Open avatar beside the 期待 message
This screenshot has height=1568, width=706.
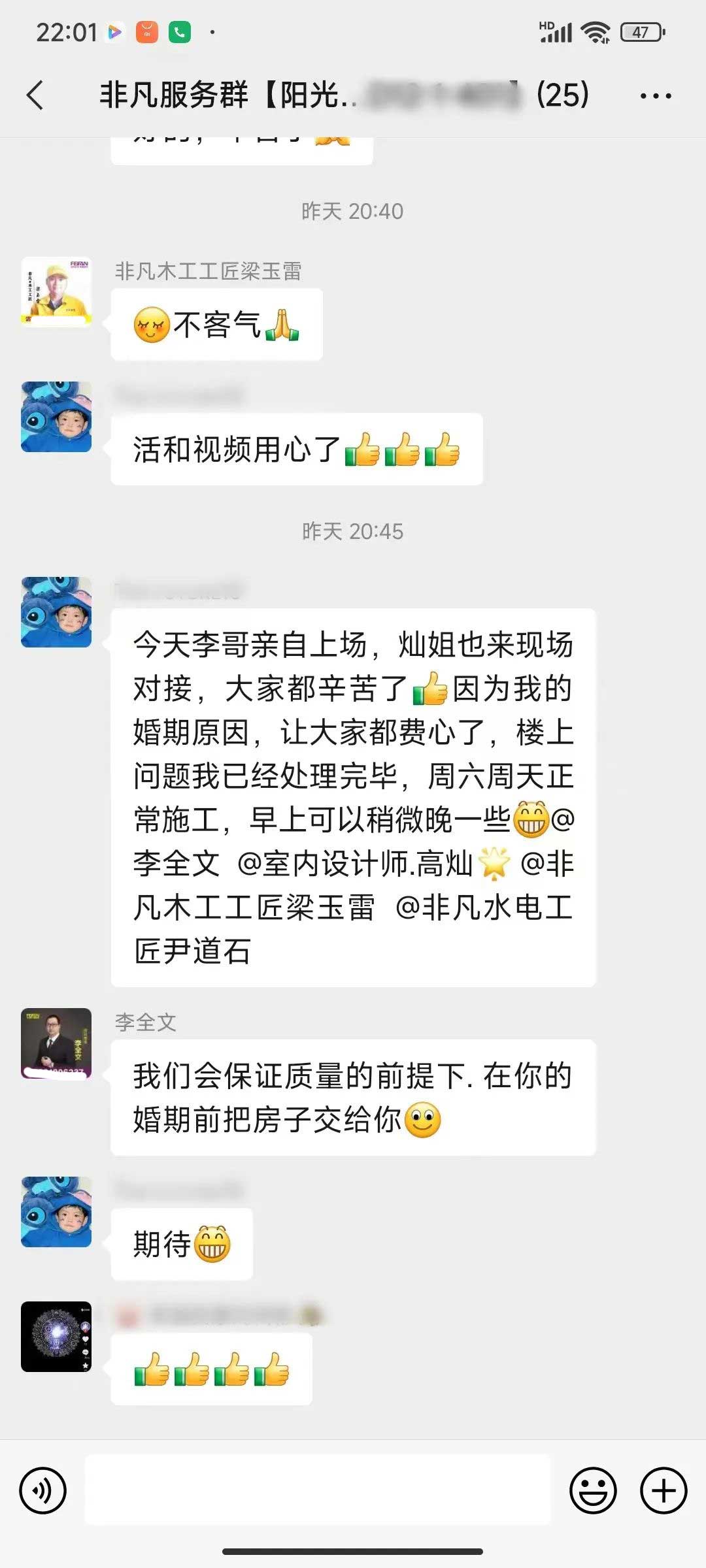tap(56, 1211)
